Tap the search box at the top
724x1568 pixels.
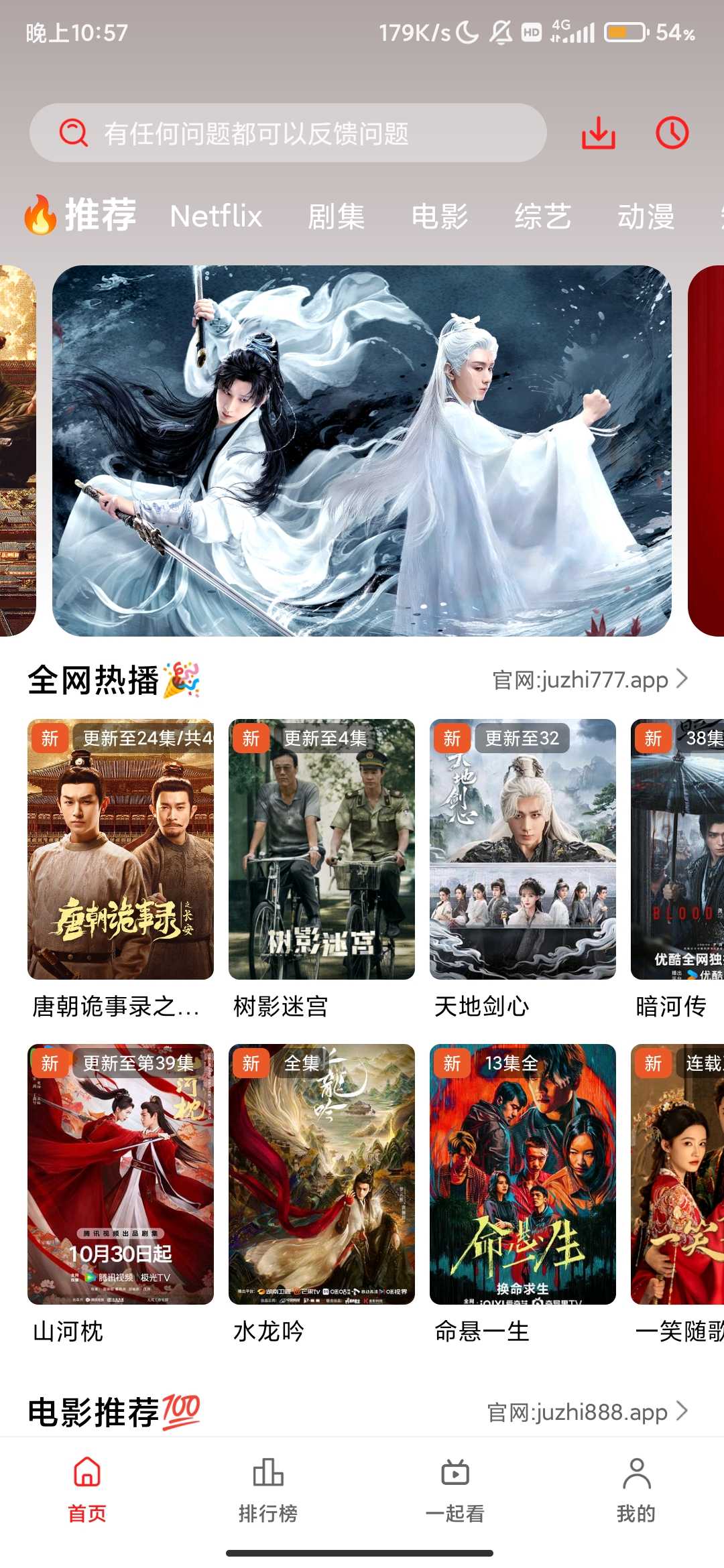288,133
